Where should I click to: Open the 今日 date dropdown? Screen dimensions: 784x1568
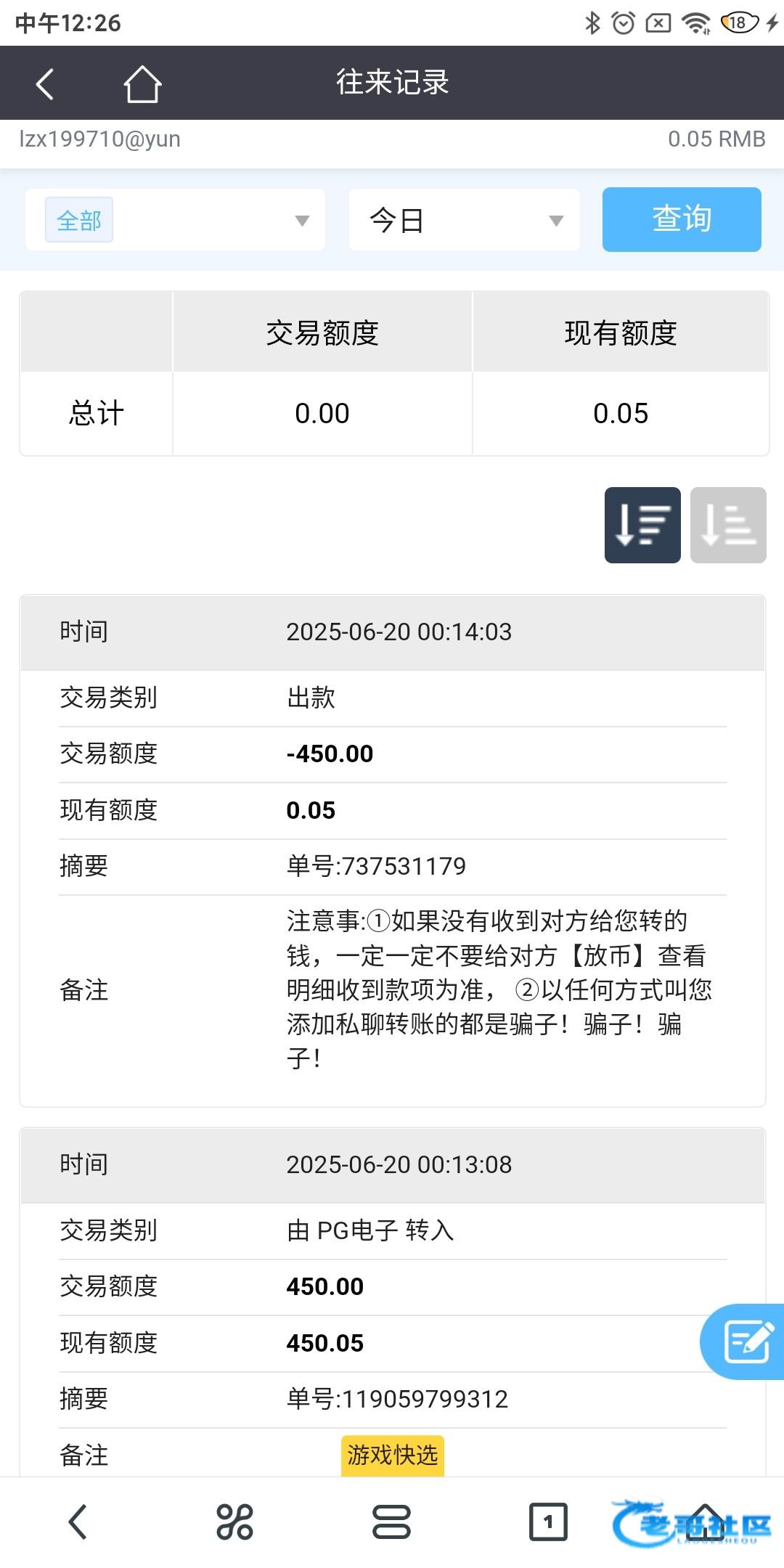[x=465, y=220]
